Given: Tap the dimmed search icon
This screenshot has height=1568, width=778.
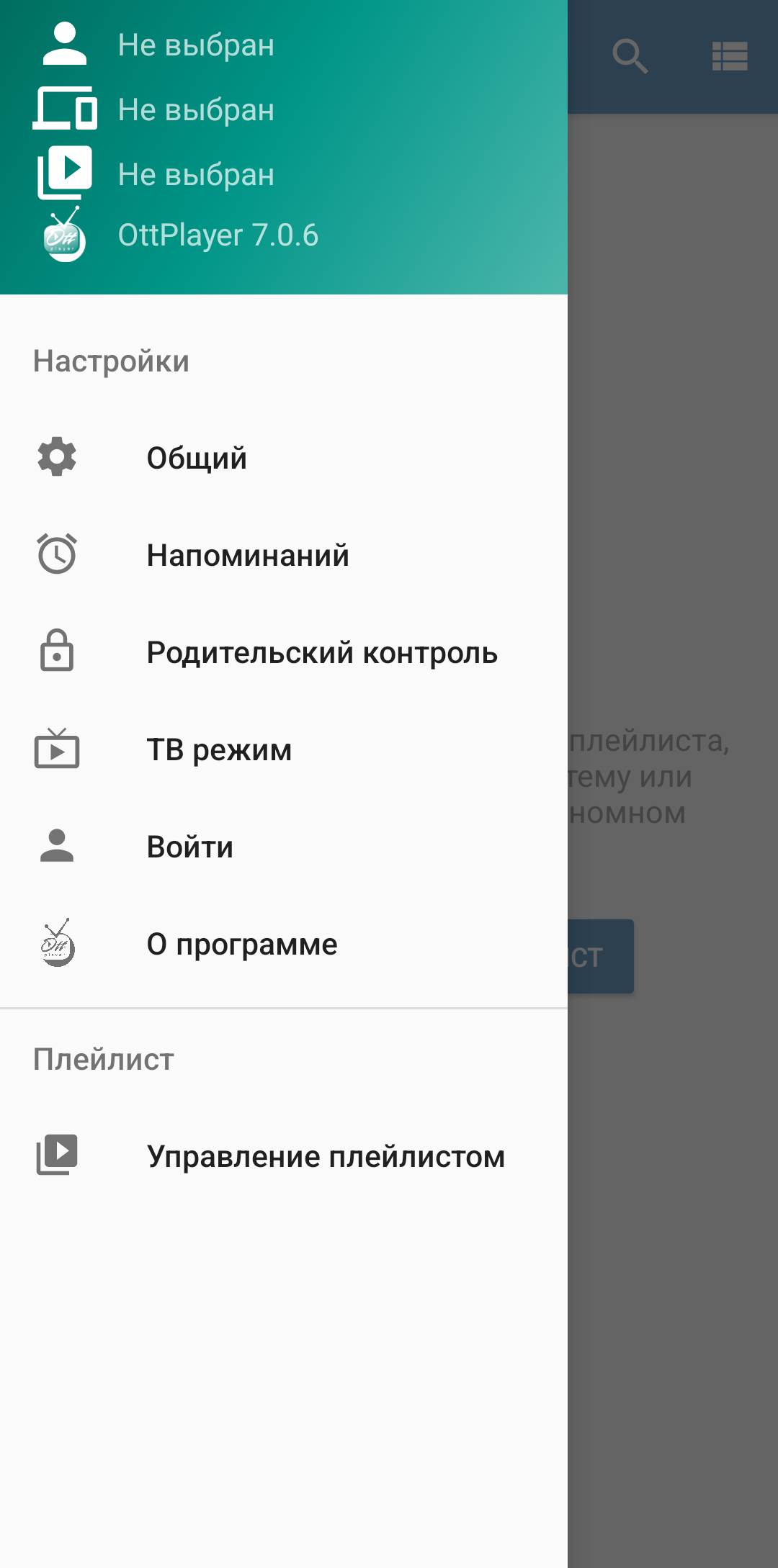Looking at the screenshot, I should pyautogui.click(x=630, y=56).
